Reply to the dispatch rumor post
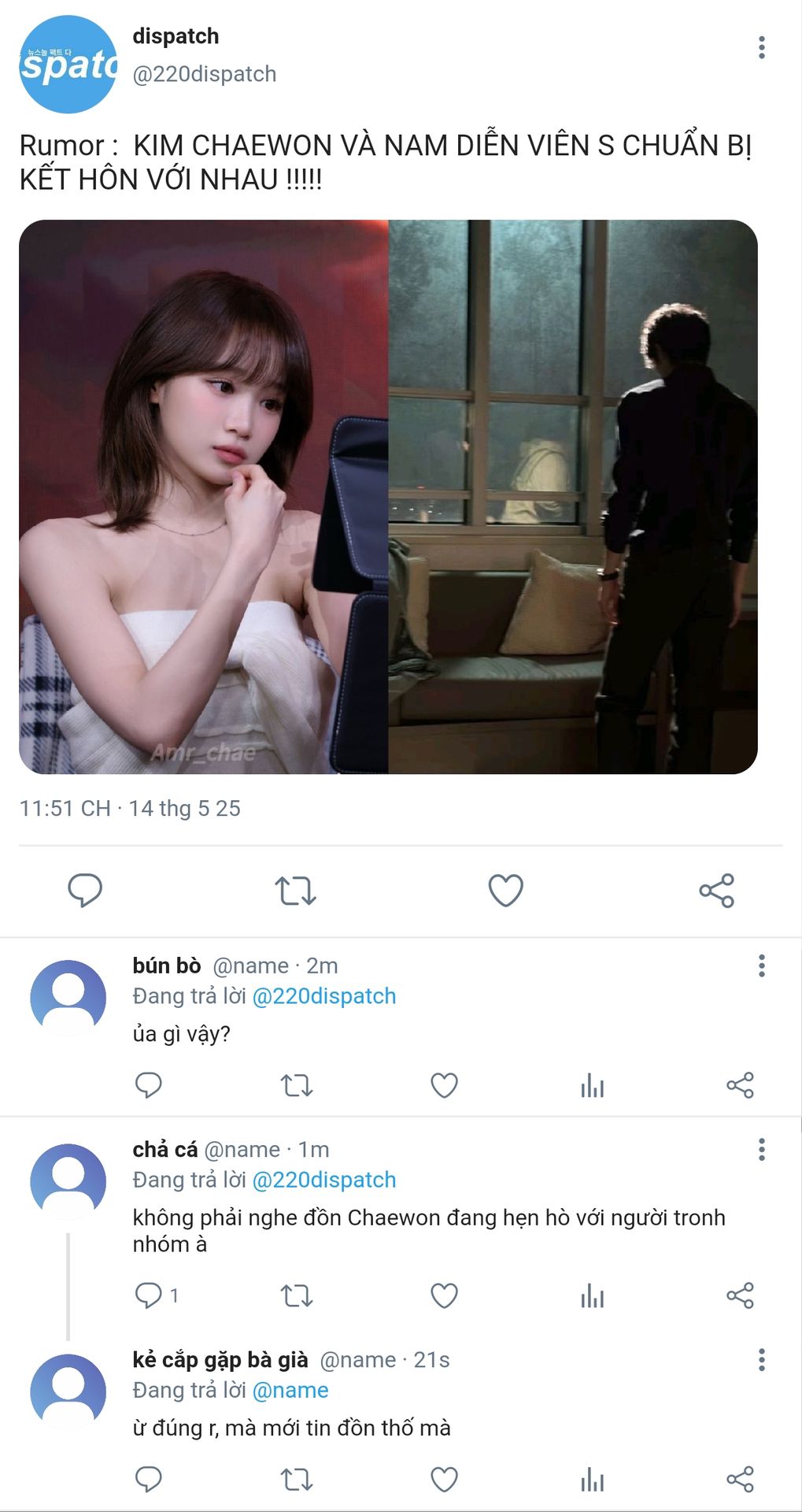Viewport: 802px width, 1512px height. coord(85,890)
